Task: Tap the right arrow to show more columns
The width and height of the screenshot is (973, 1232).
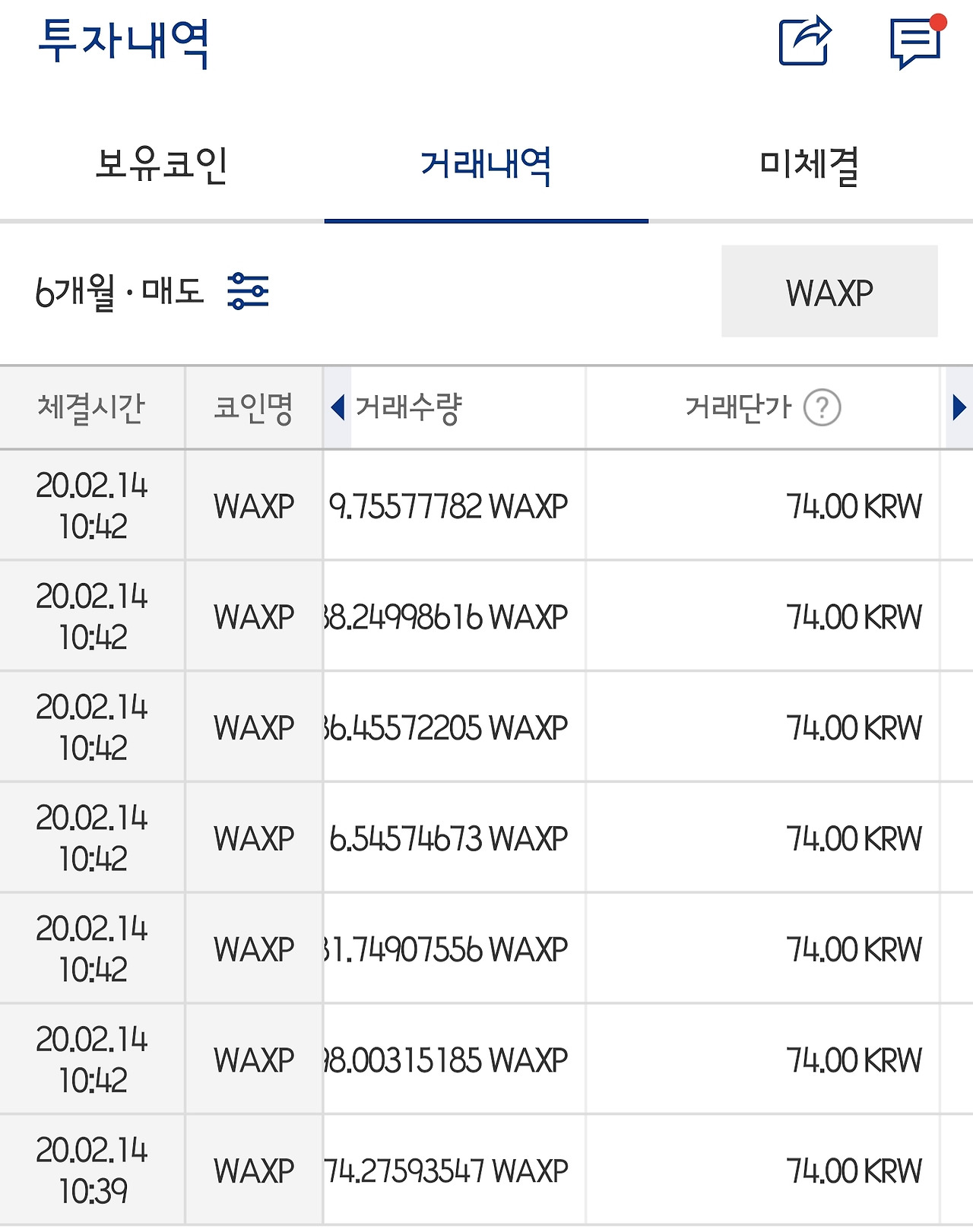Action: tap(959, 407)
